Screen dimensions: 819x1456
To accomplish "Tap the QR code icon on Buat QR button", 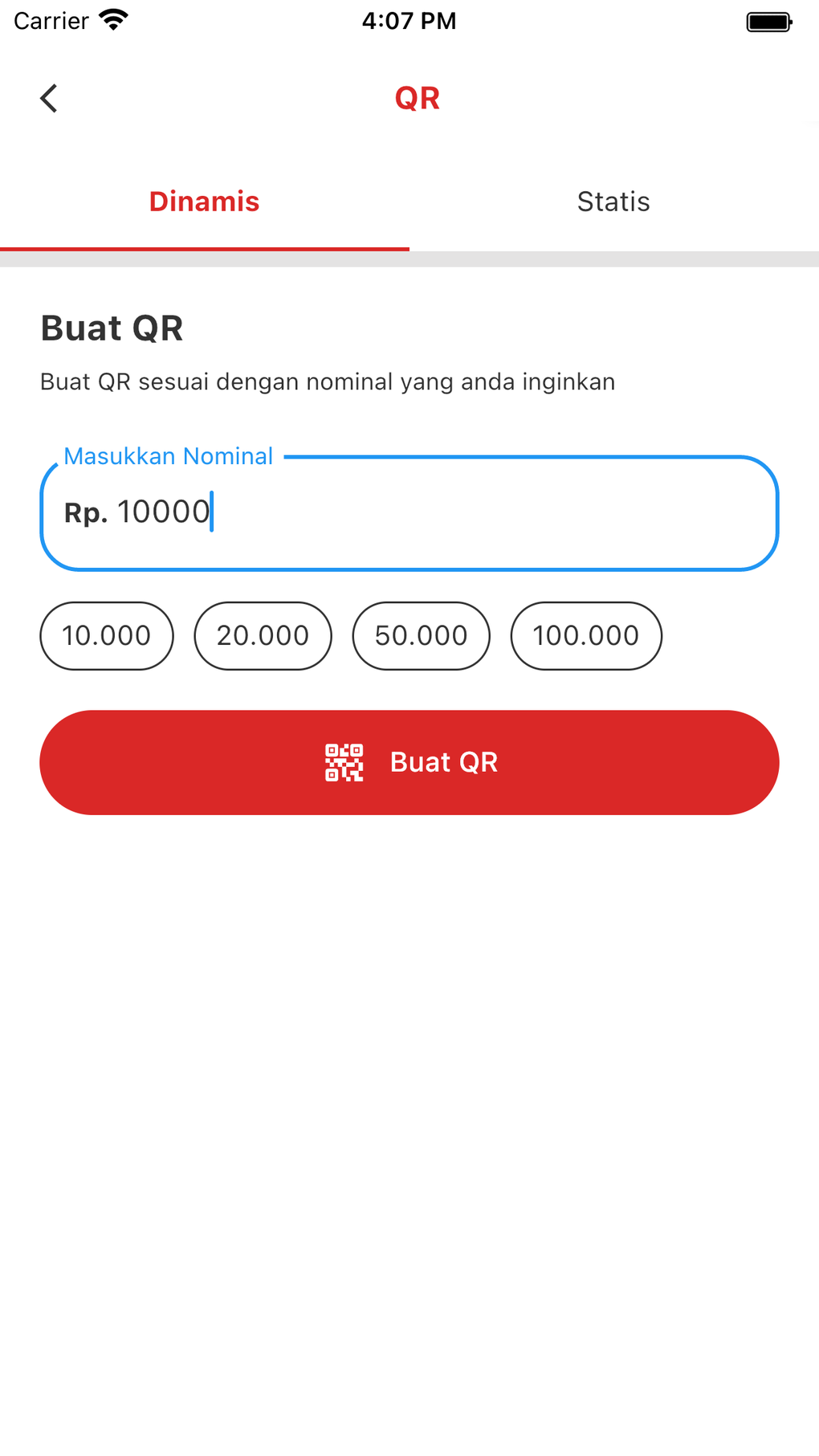I will pyautogui.click(x=343, y=761).
